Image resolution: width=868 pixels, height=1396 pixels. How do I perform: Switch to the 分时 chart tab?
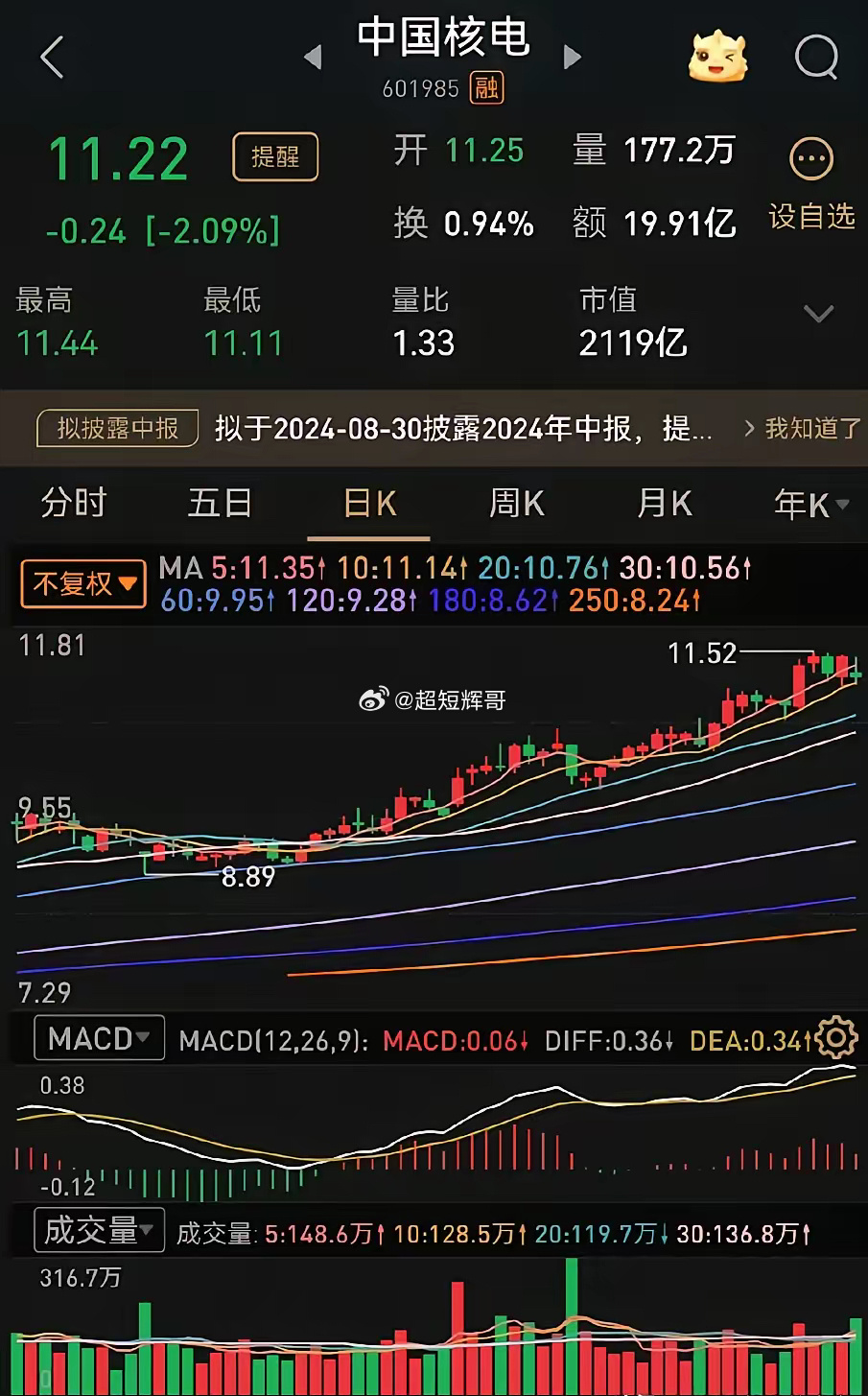pos(74,504)
